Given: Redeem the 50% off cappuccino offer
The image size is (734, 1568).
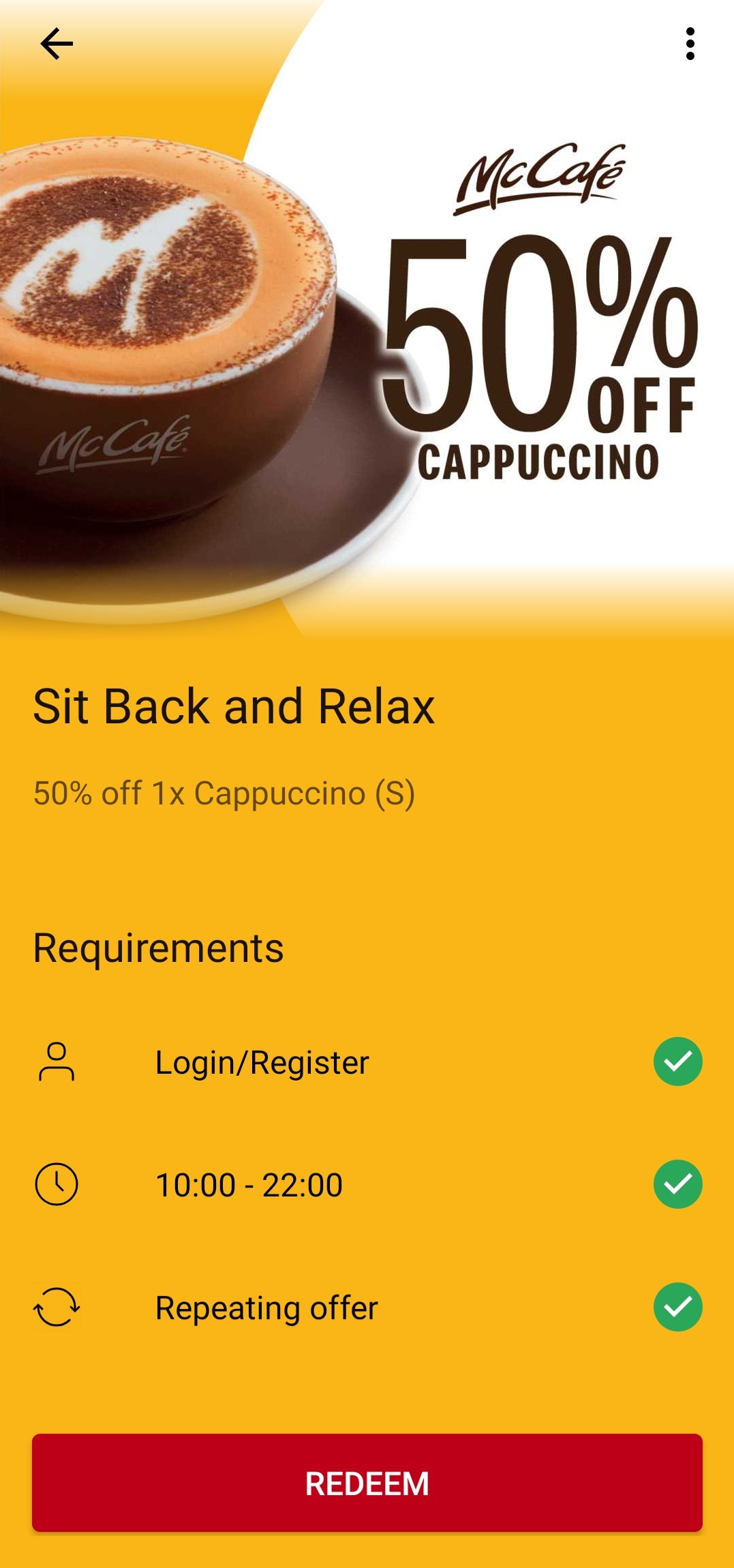Looking at the screenshot, I should (x=367, y=1483).
